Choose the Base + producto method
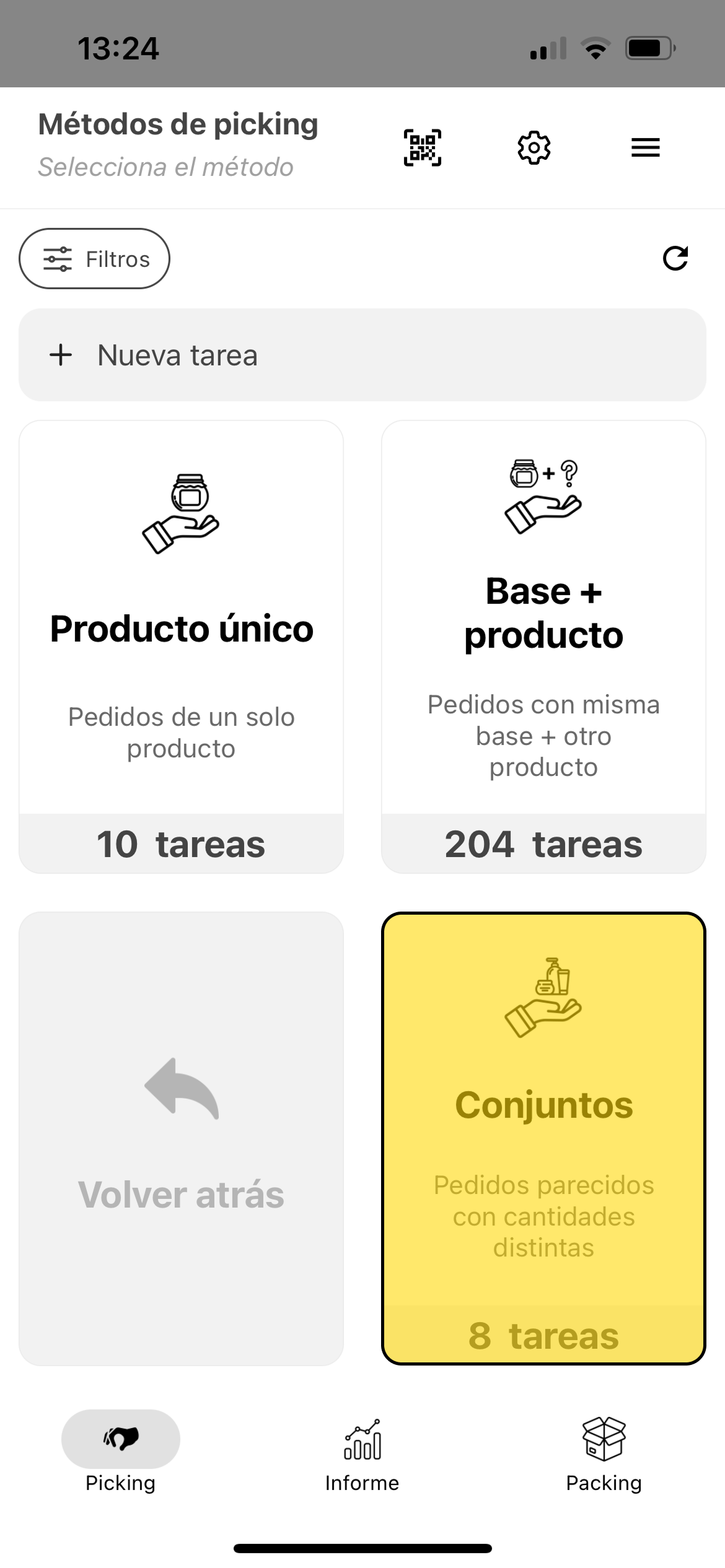Viewport: 725px width, 1568px height. (543, 646)
